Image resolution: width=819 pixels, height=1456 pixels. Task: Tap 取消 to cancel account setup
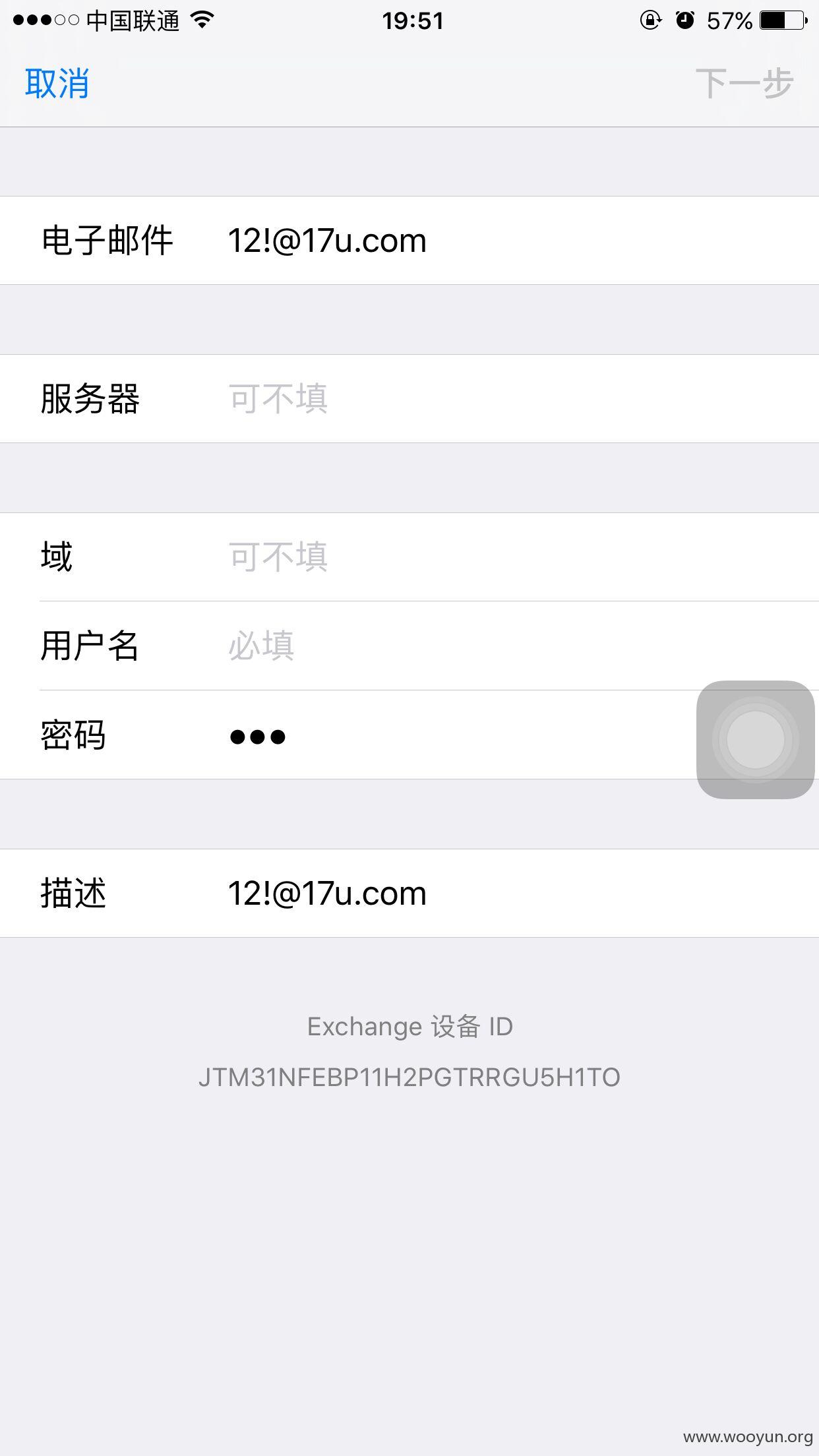click(x=57, y=84)
